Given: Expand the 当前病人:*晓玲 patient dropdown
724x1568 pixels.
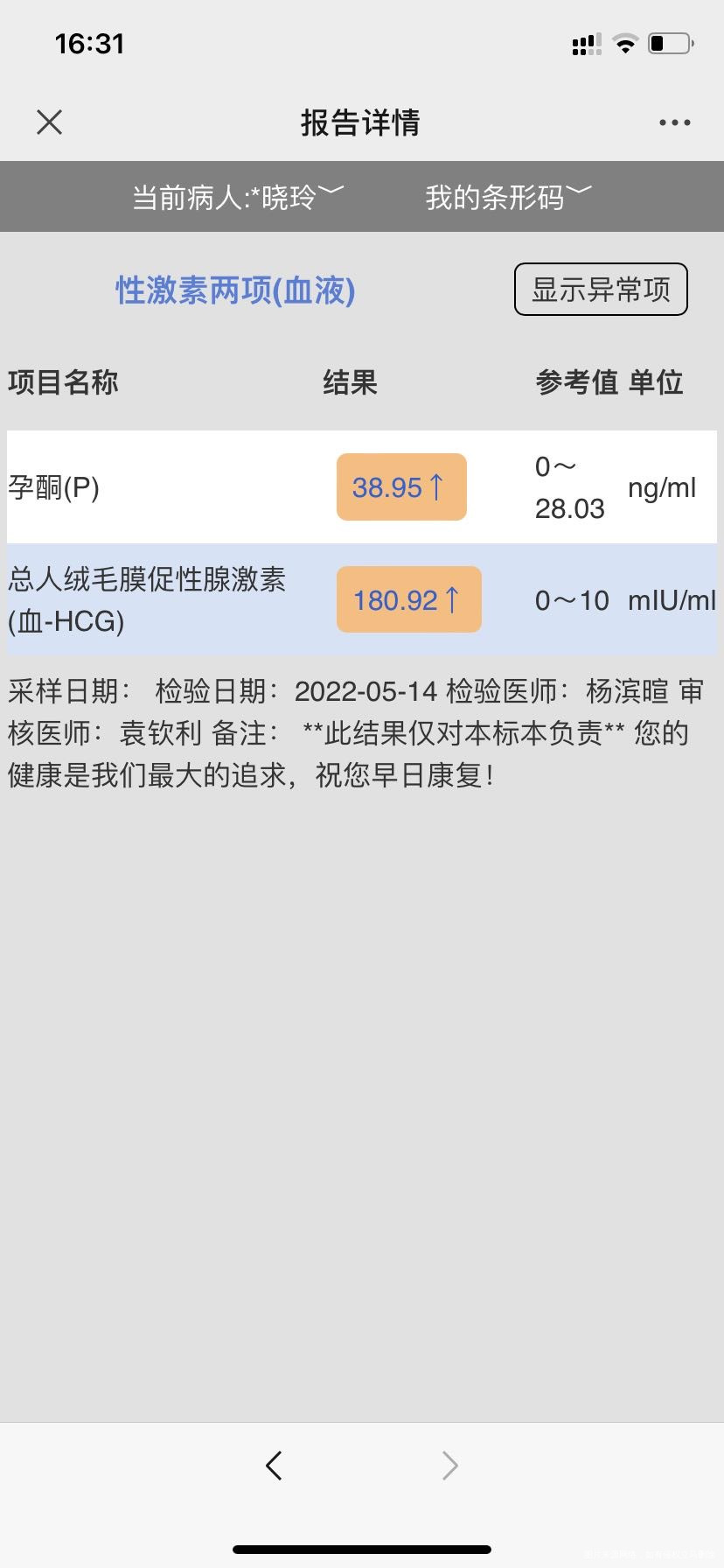Looking at the screenshot, I should coord(236,196).
